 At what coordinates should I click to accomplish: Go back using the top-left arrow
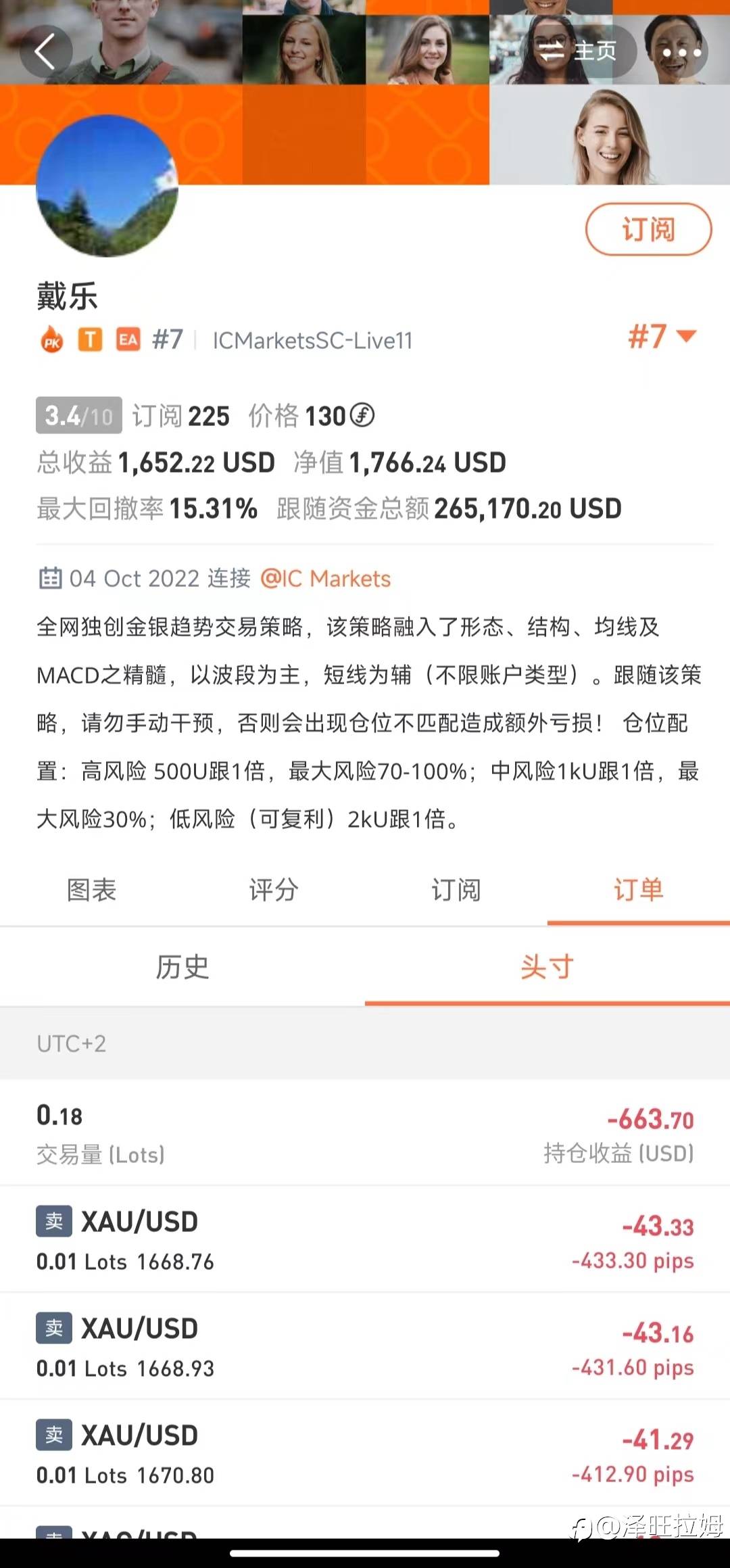[45, 52]
